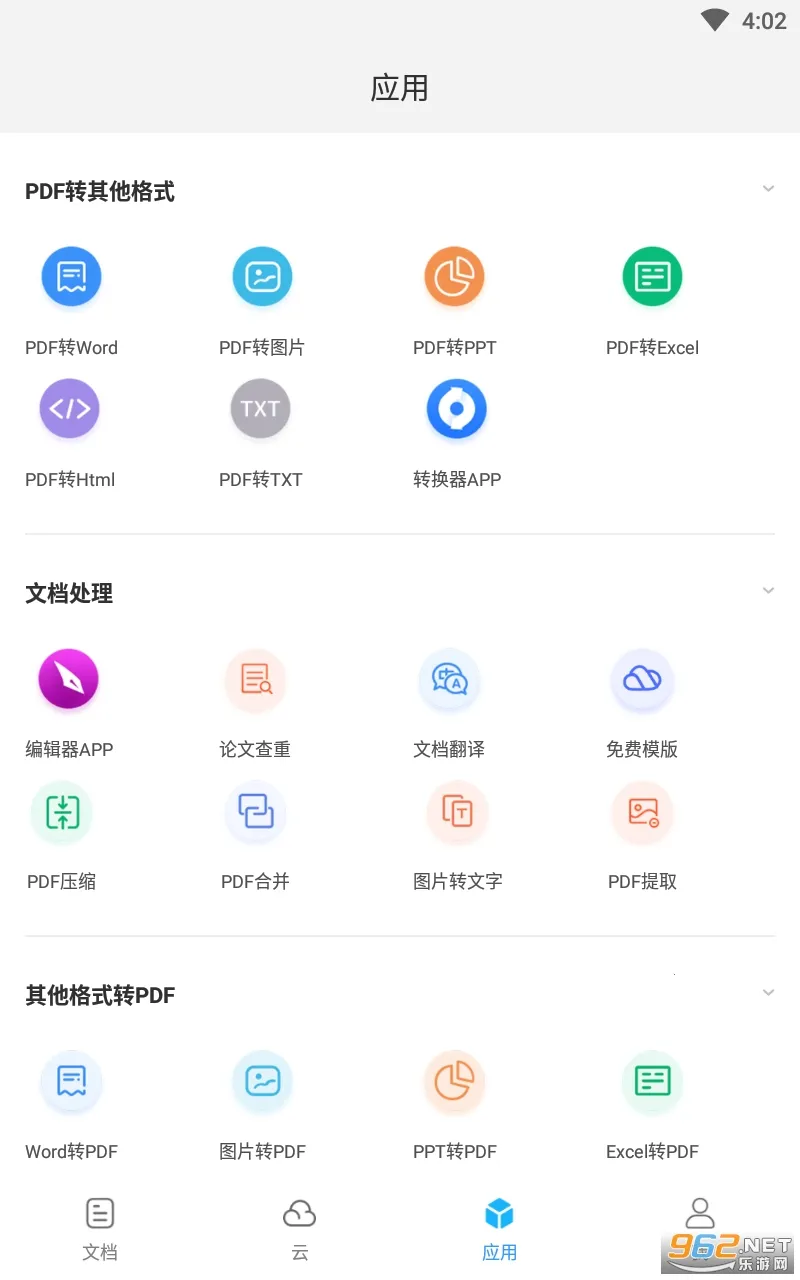Select the PDF转TXT tool
Screen dimensions: 800x1280
260,408
